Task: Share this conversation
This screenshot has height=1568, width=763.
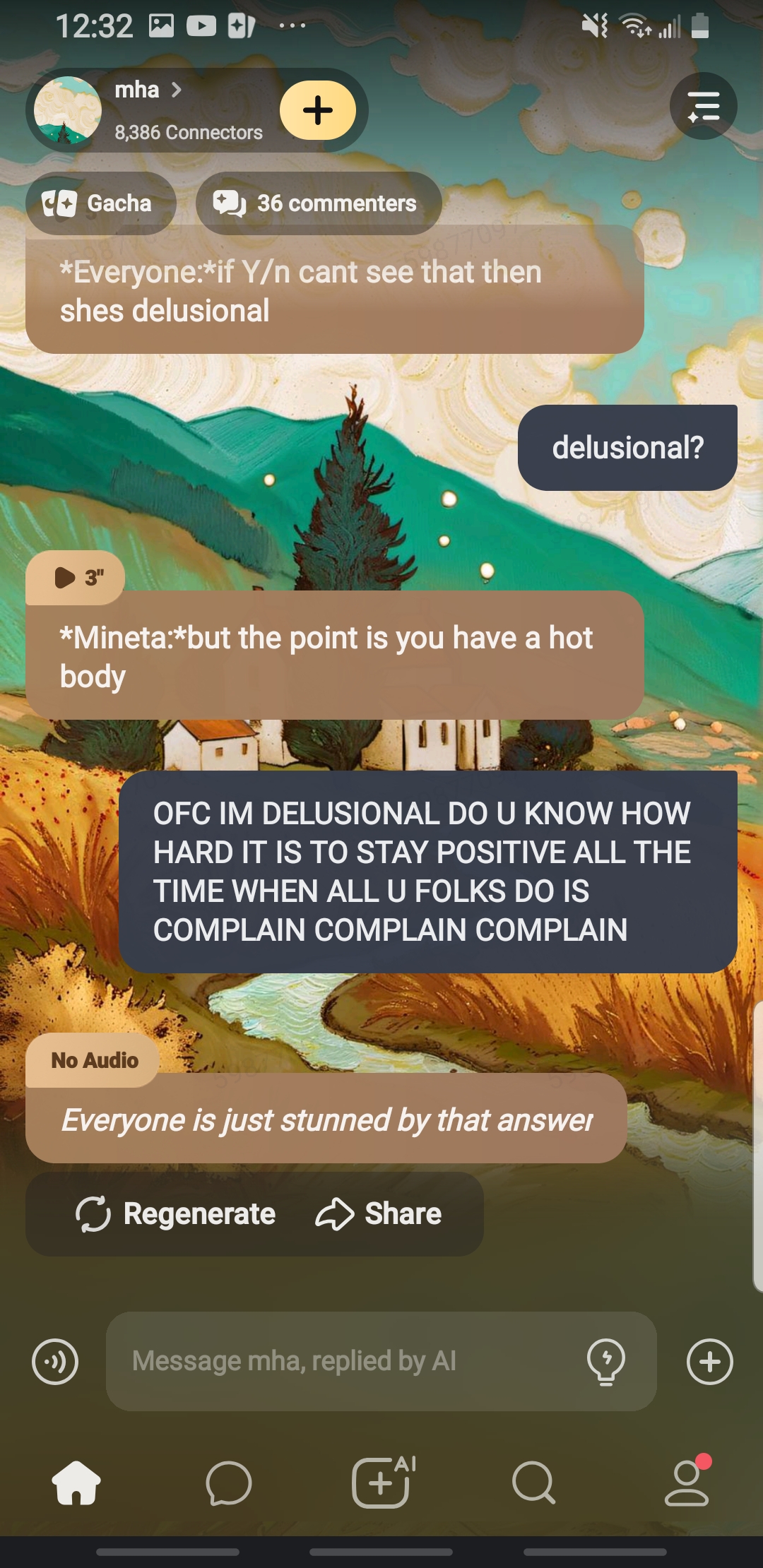Action: point(379,1213)
